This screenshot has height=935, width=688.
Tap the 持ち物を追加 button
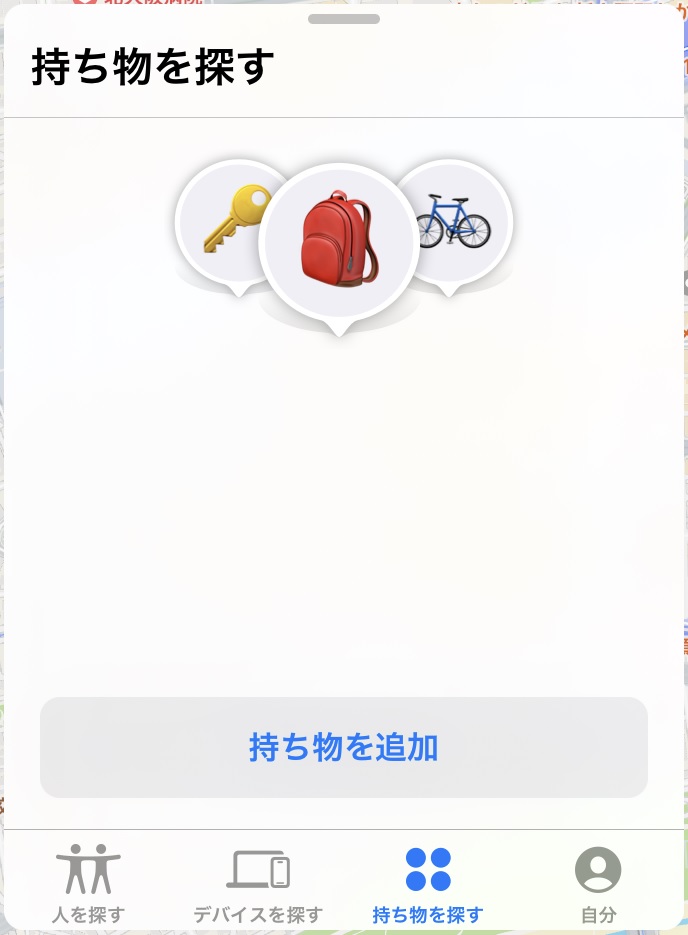tap(344, 747)
